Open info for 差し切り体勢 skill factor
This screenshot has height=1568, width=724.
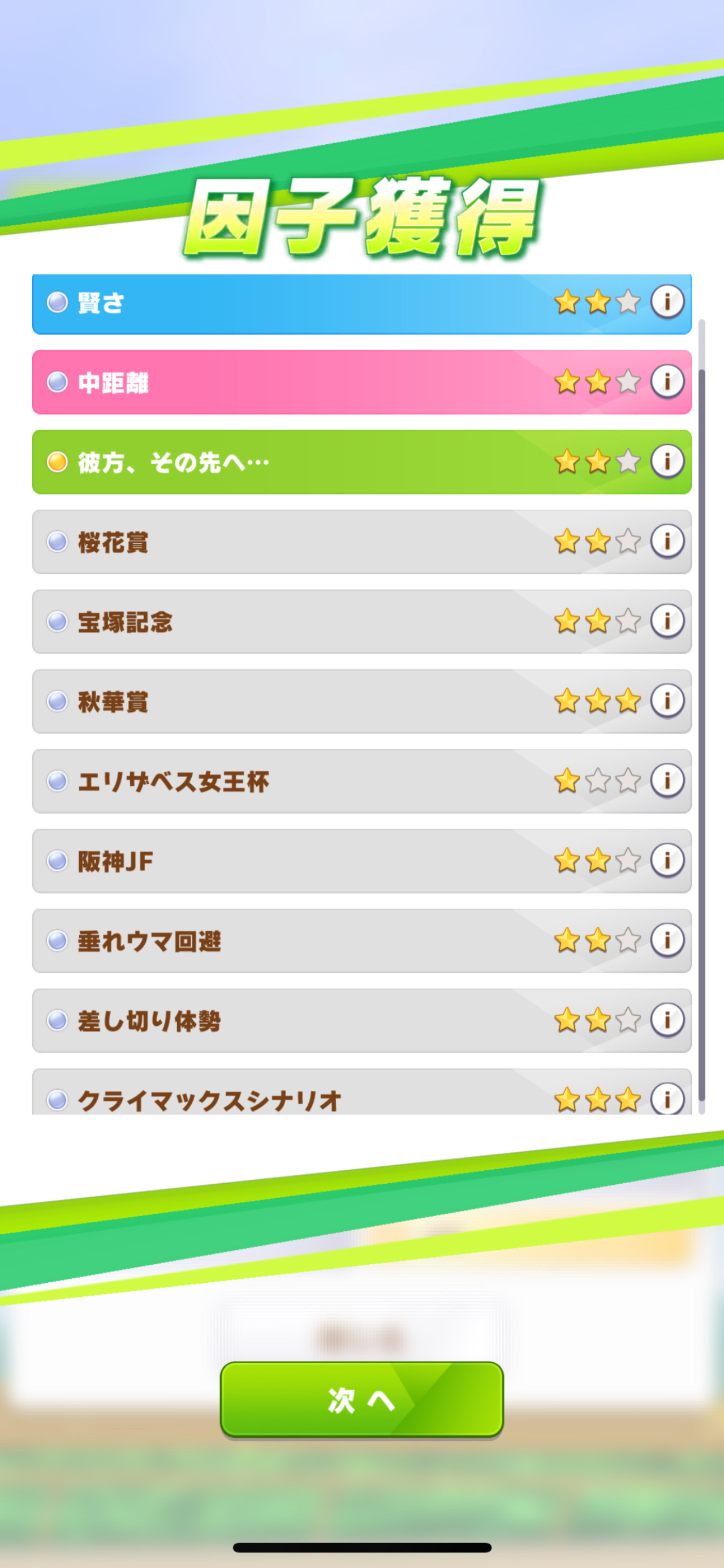click(667, 1020)
